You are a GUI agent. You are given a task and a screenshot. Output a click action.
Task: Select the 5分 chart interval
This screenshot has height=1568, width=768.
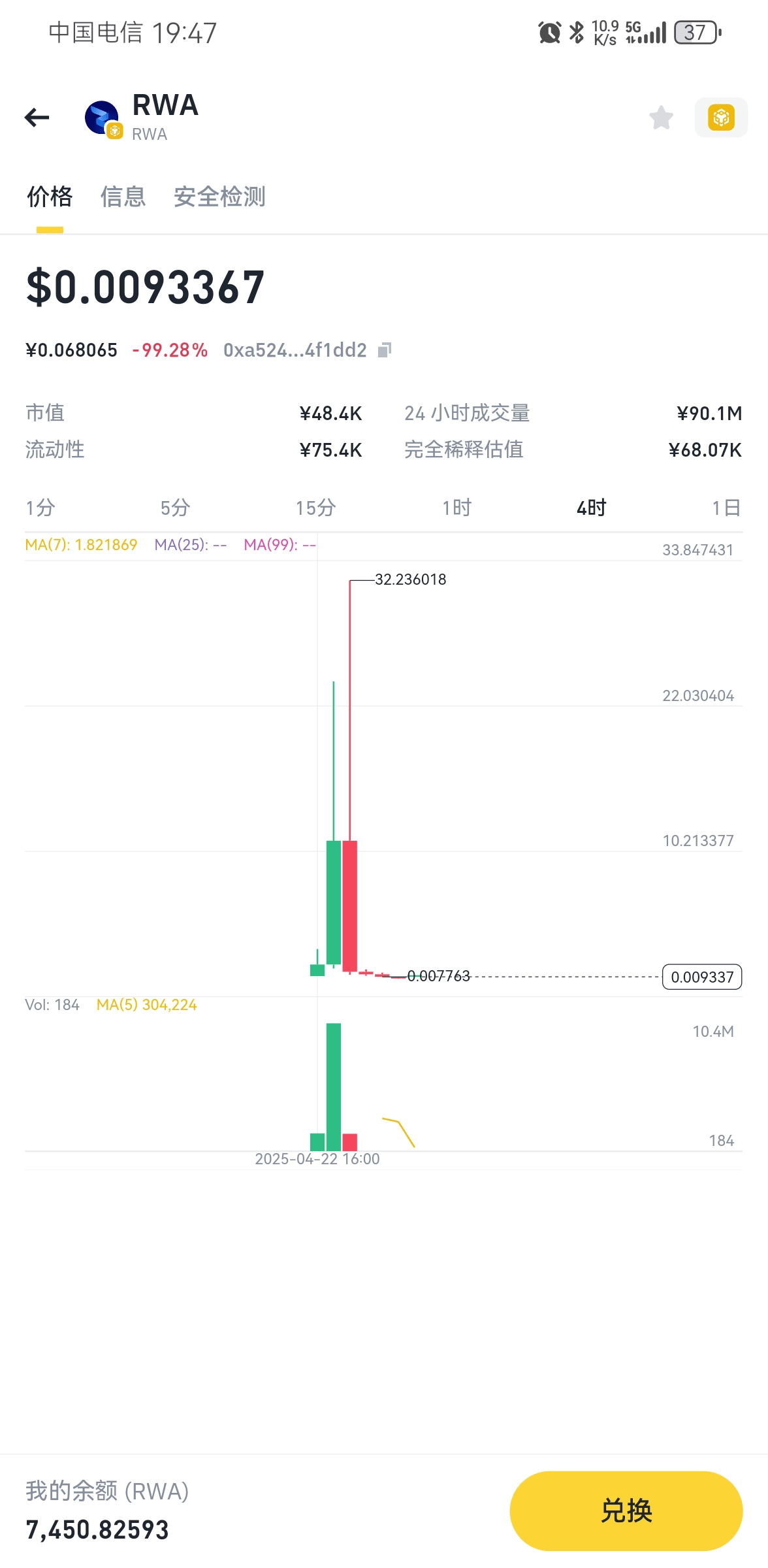point(175,508)
